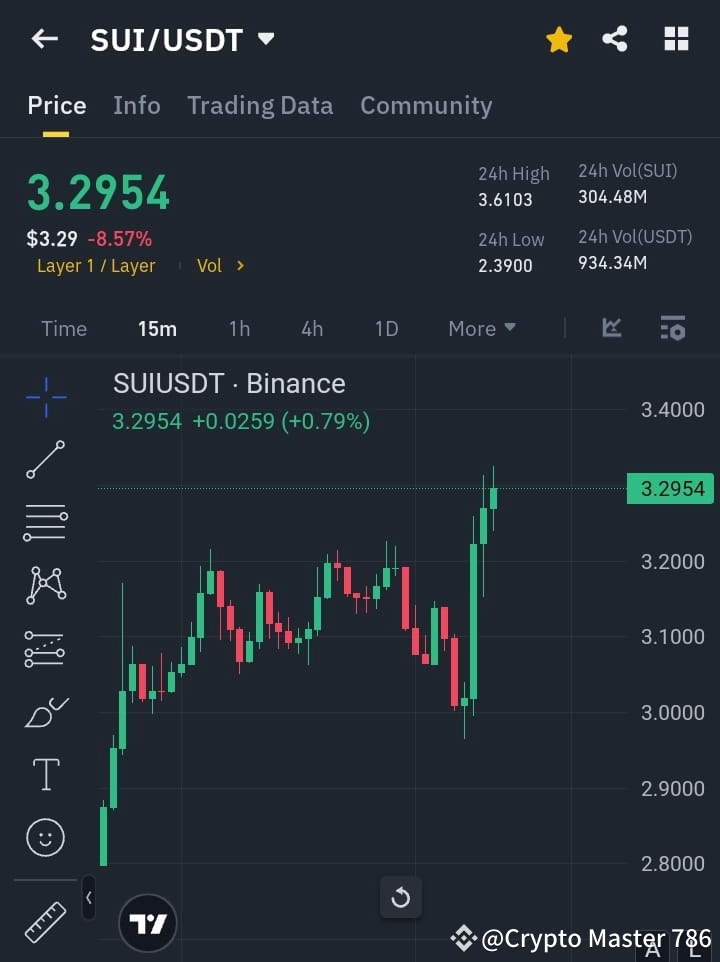Select the 1h timeframe

pos(239,328)
